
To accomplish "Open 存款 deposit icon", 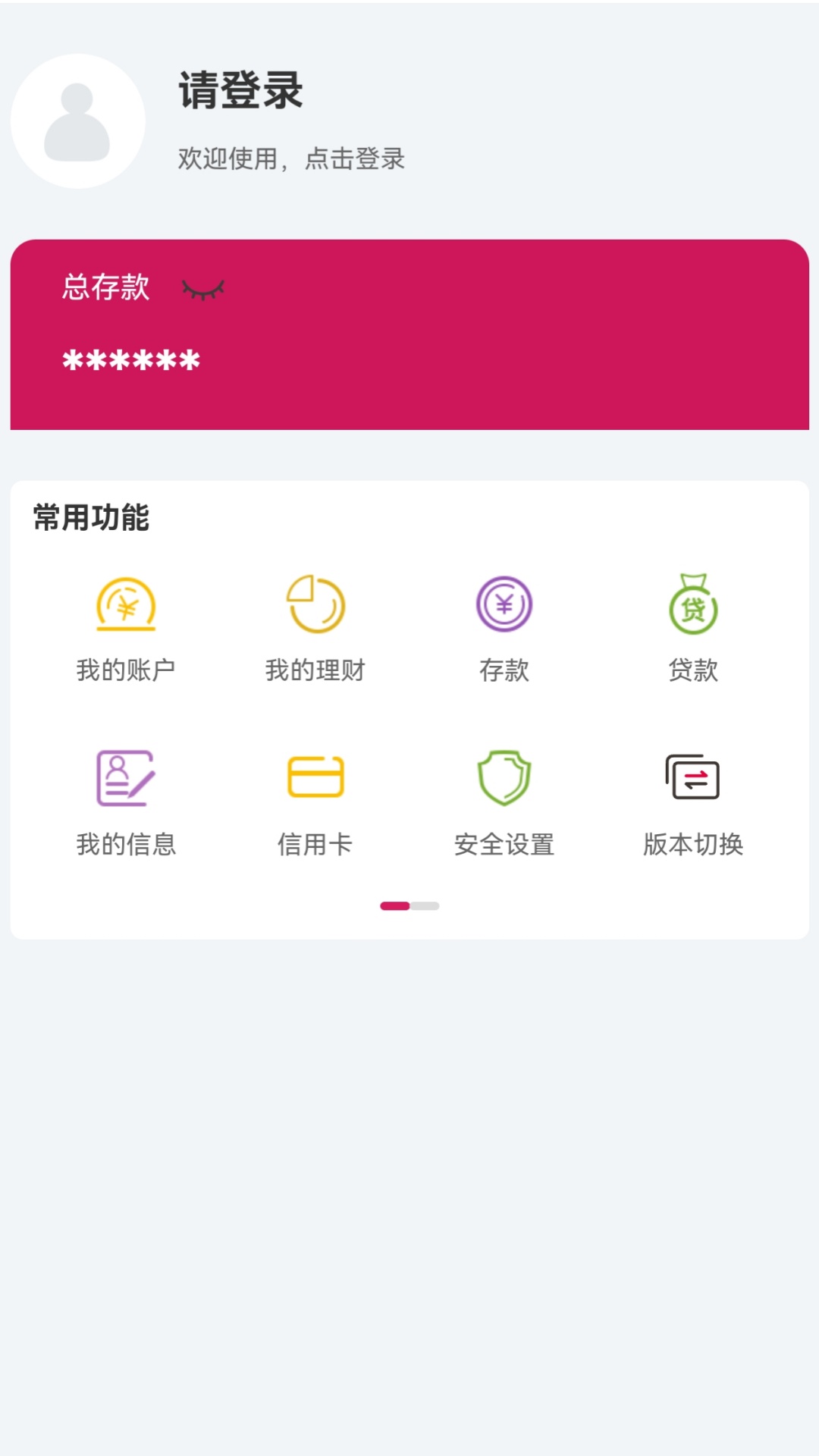I will pyautogui.click(x=504, y=604).
